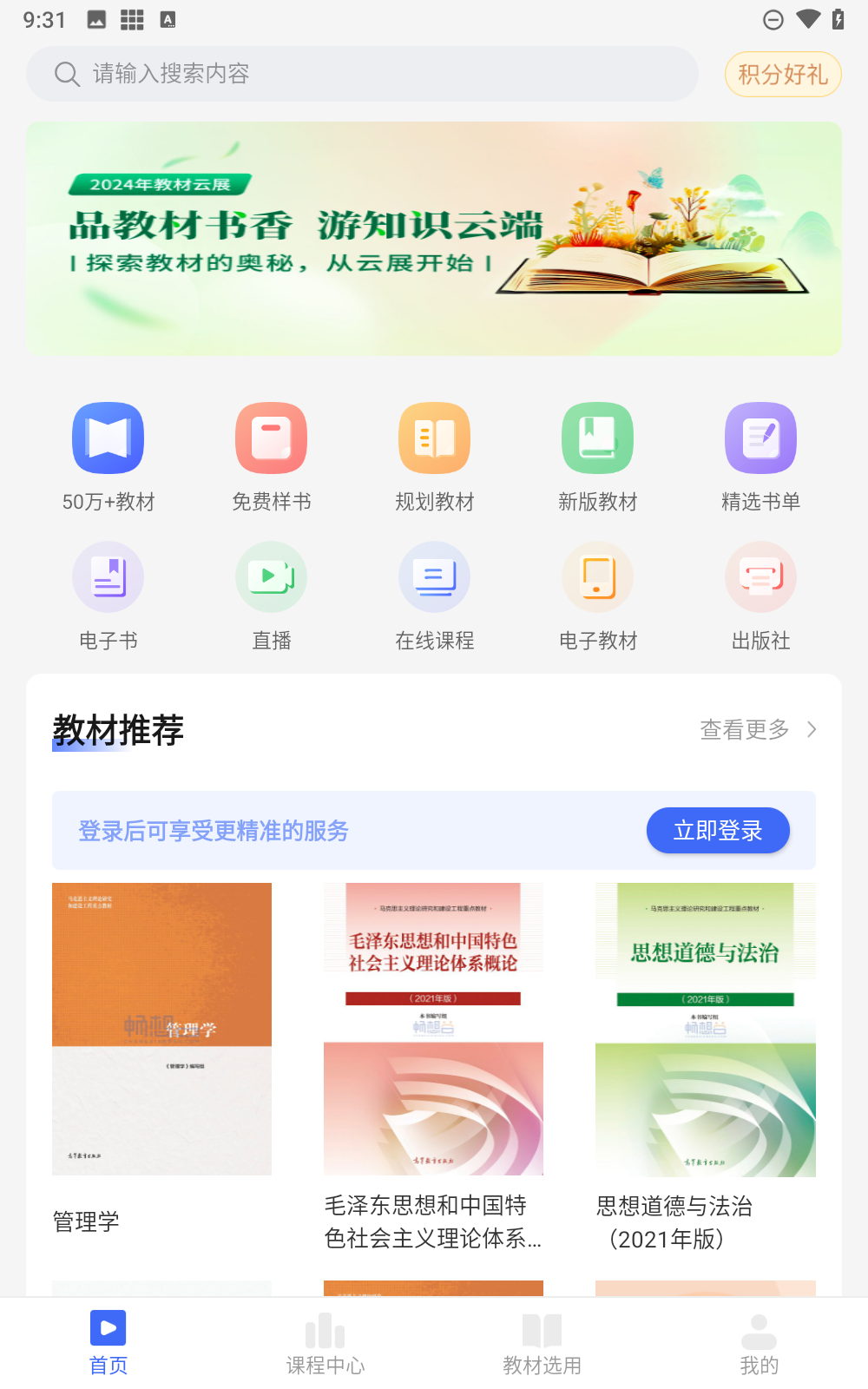Tap the 立即登录 button
This screenshot has width=868, height=1389.
click(x=718, y=831)
